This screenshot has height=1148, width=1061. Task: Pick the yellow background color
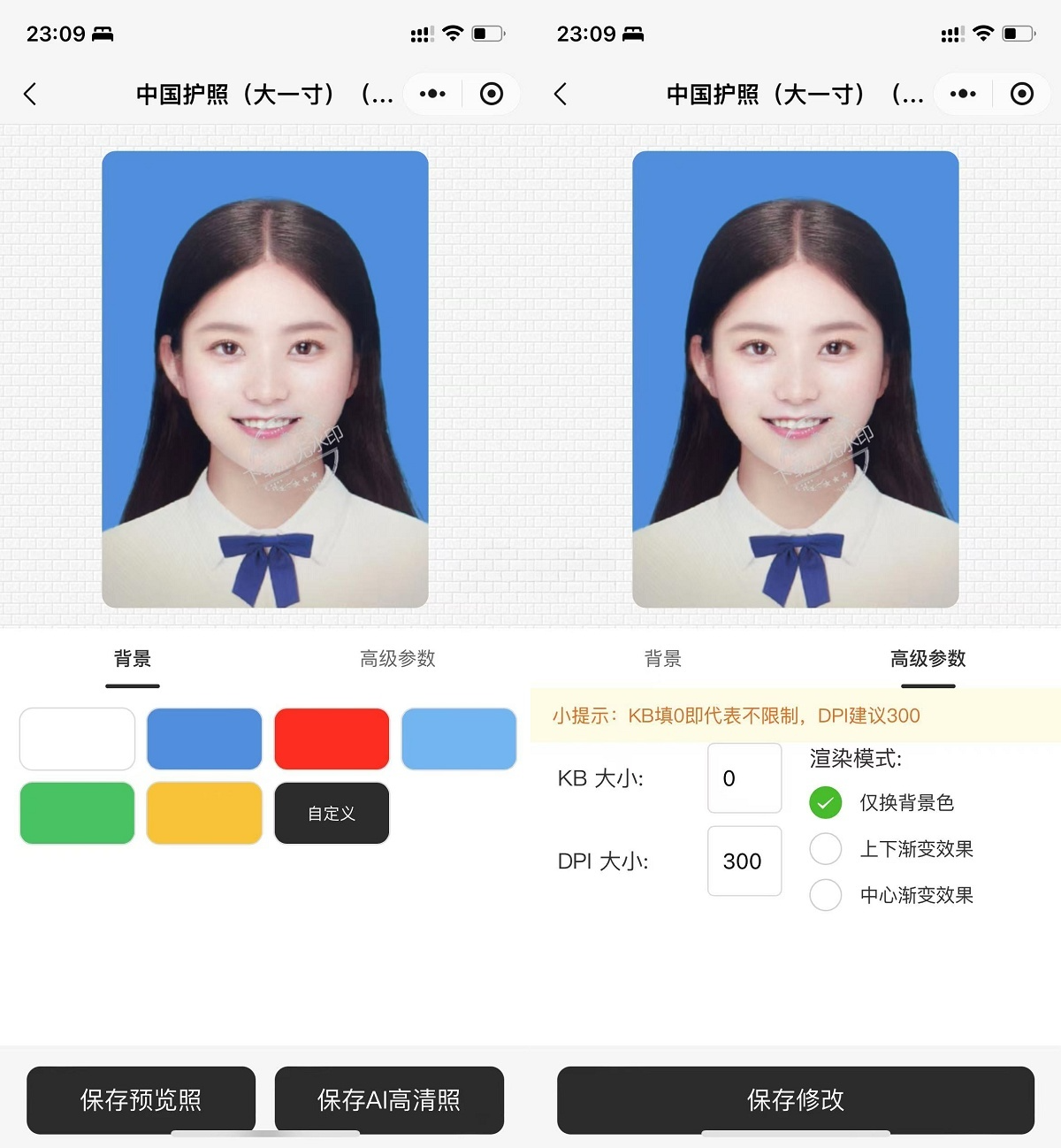point(204,813)
